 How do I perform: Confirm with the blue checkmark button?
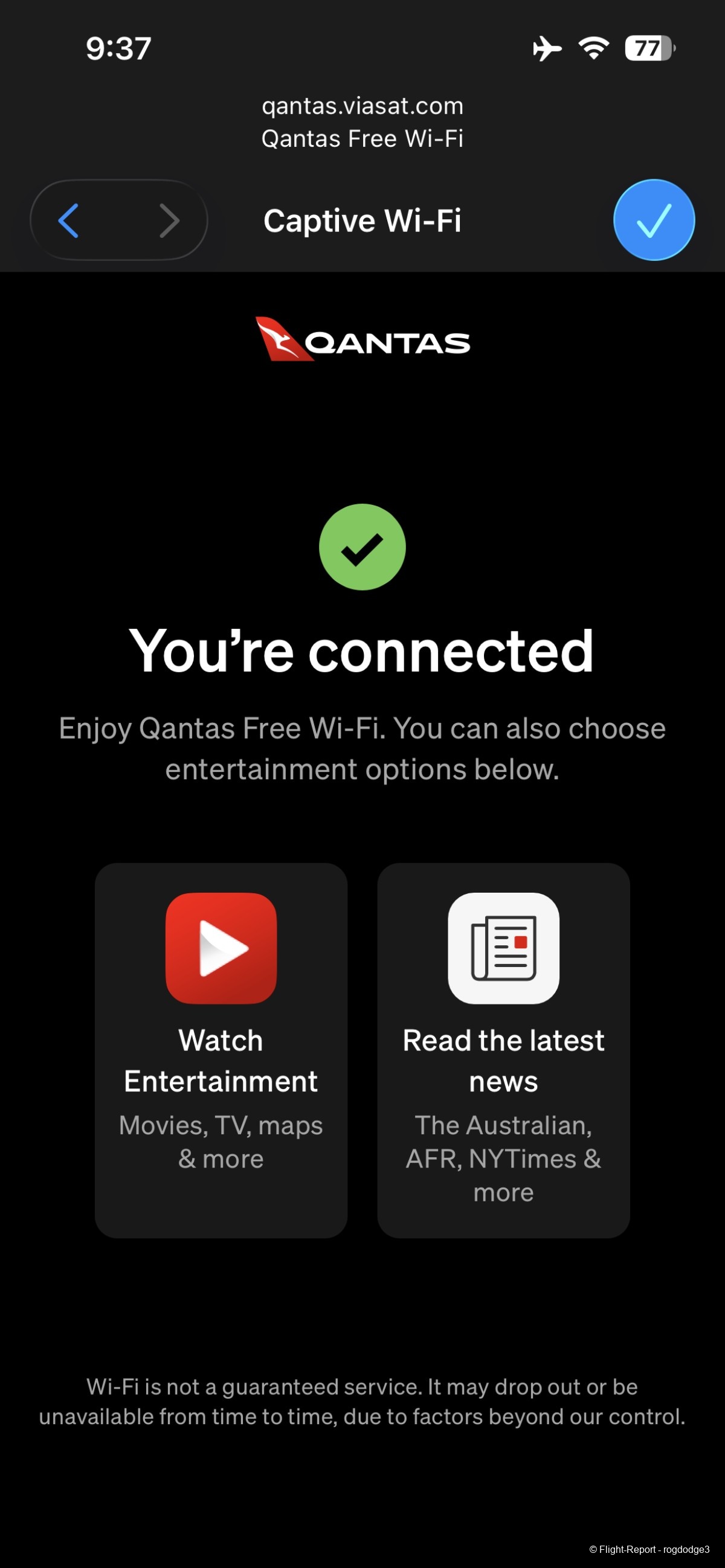[654, 220]
